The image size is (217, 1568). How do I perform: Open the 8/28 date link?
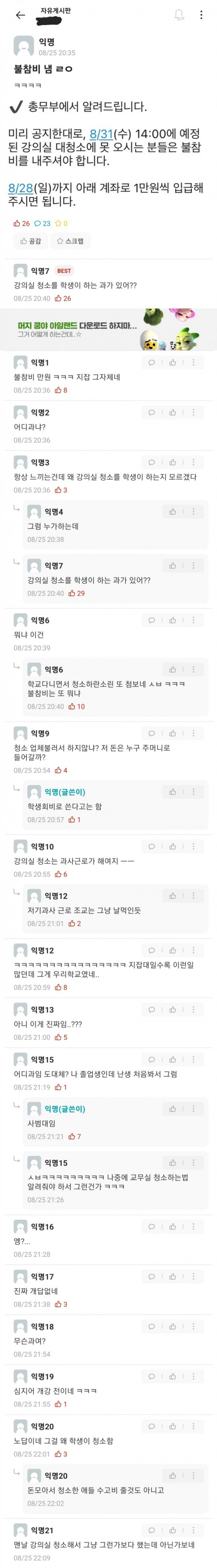coord(21,188)
